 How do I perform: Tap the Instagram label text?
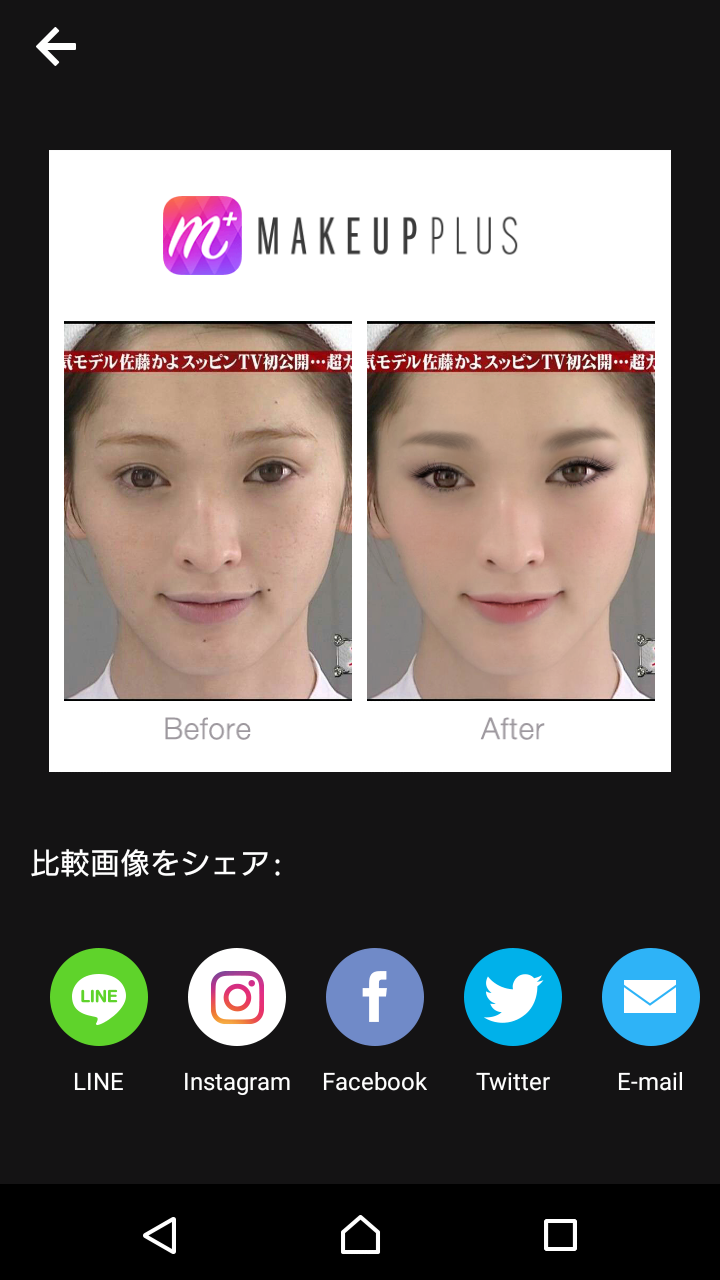pyautogui.click(x=236, y=1081)
